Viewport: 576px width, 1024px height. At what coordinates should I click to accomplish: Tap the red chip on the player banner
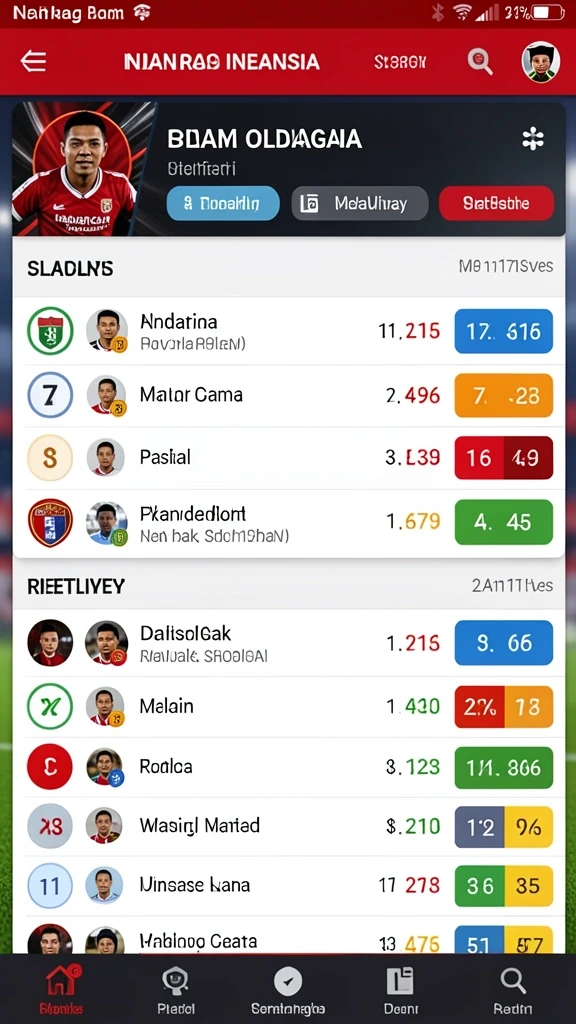[x=496, y=203]
